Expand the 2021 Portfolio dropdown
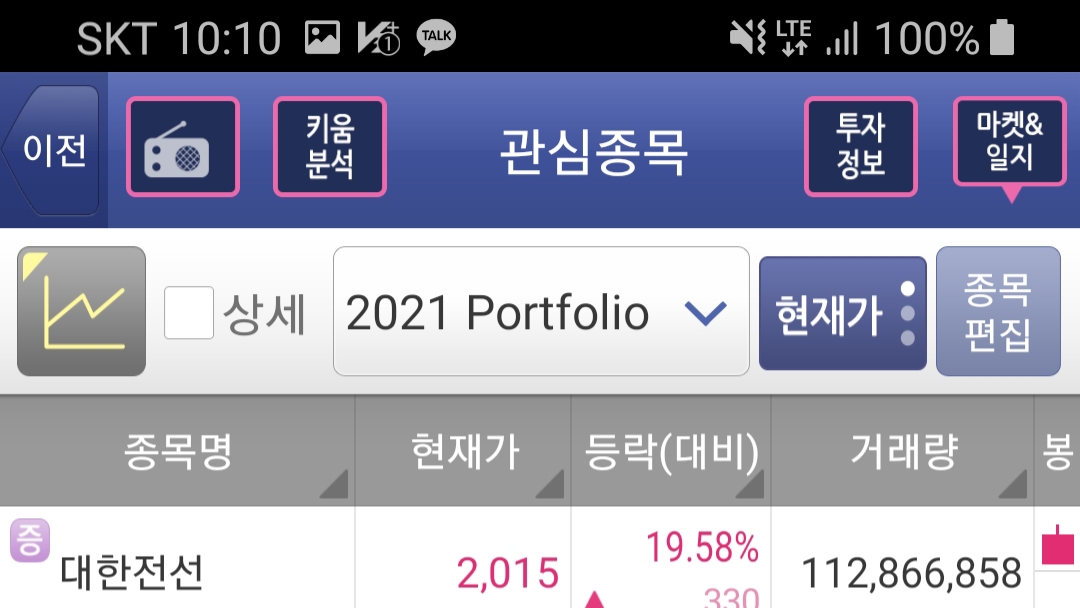 click(x=541, y=312)
